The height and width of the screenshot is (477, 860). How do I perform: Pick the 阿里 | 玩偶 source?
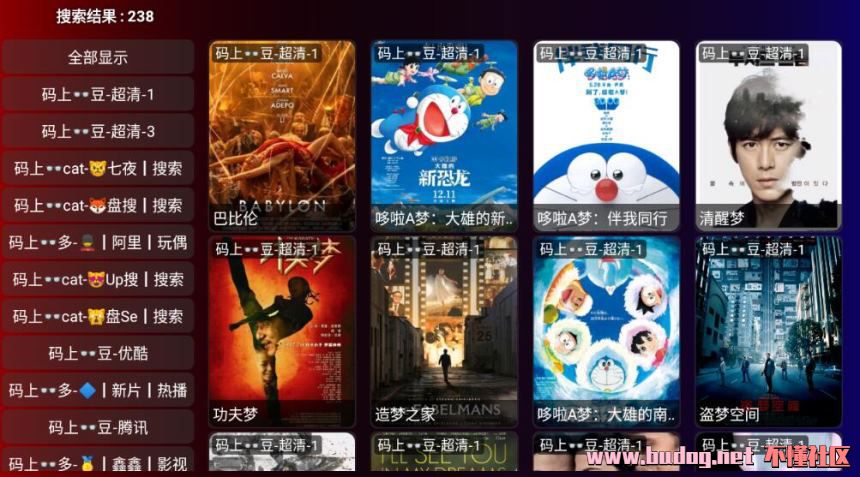97,242
